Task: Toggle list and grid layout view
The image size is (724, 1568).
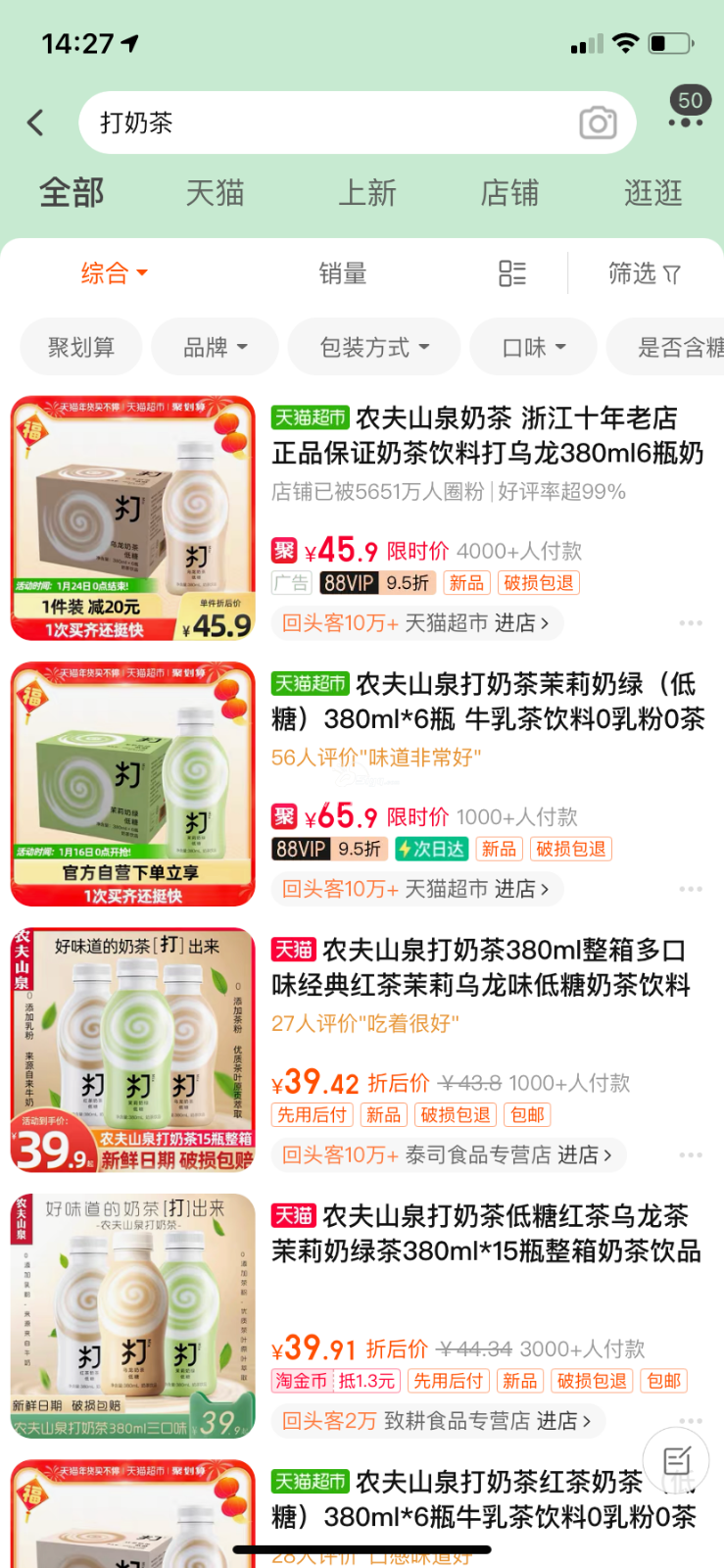Action: (512, 273)
